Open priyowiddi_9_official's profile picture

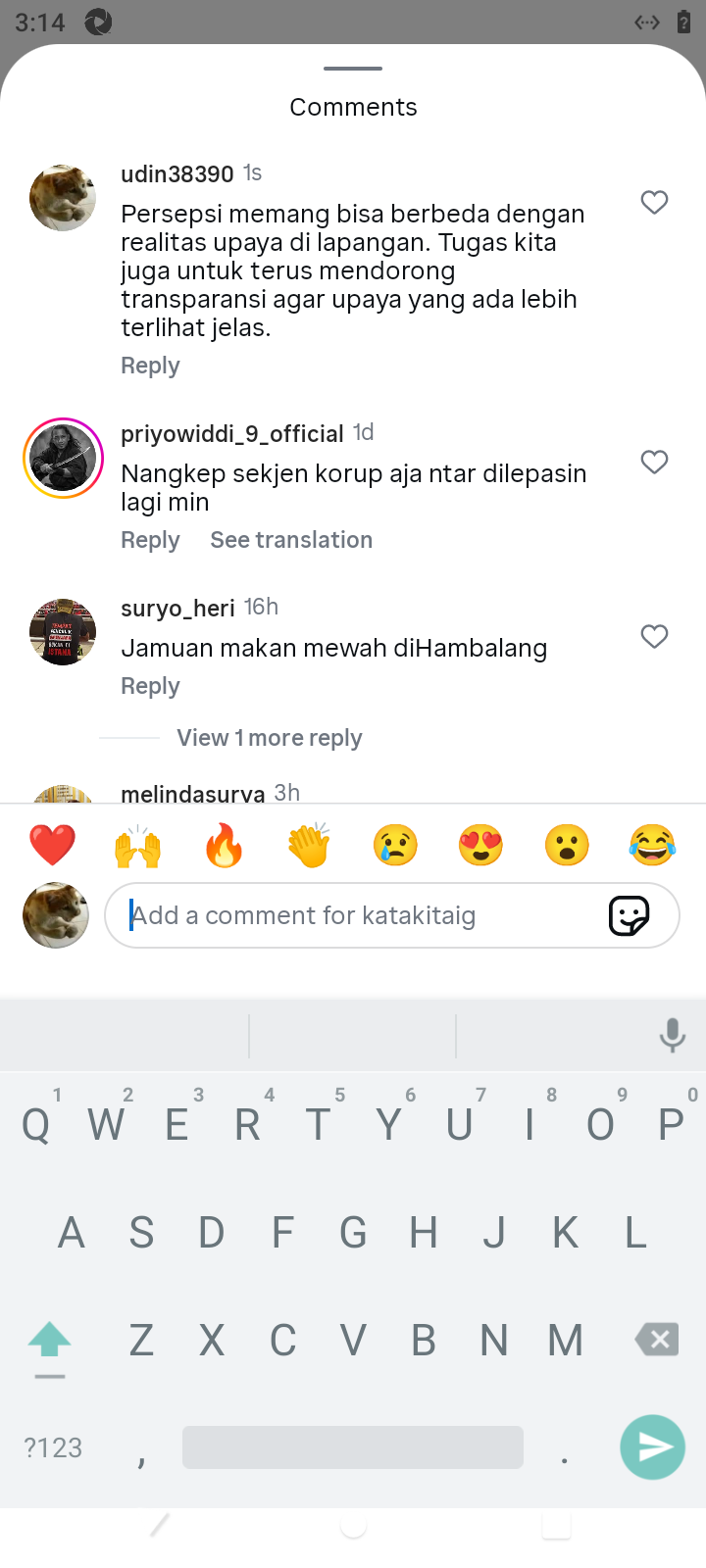[63, 458]
